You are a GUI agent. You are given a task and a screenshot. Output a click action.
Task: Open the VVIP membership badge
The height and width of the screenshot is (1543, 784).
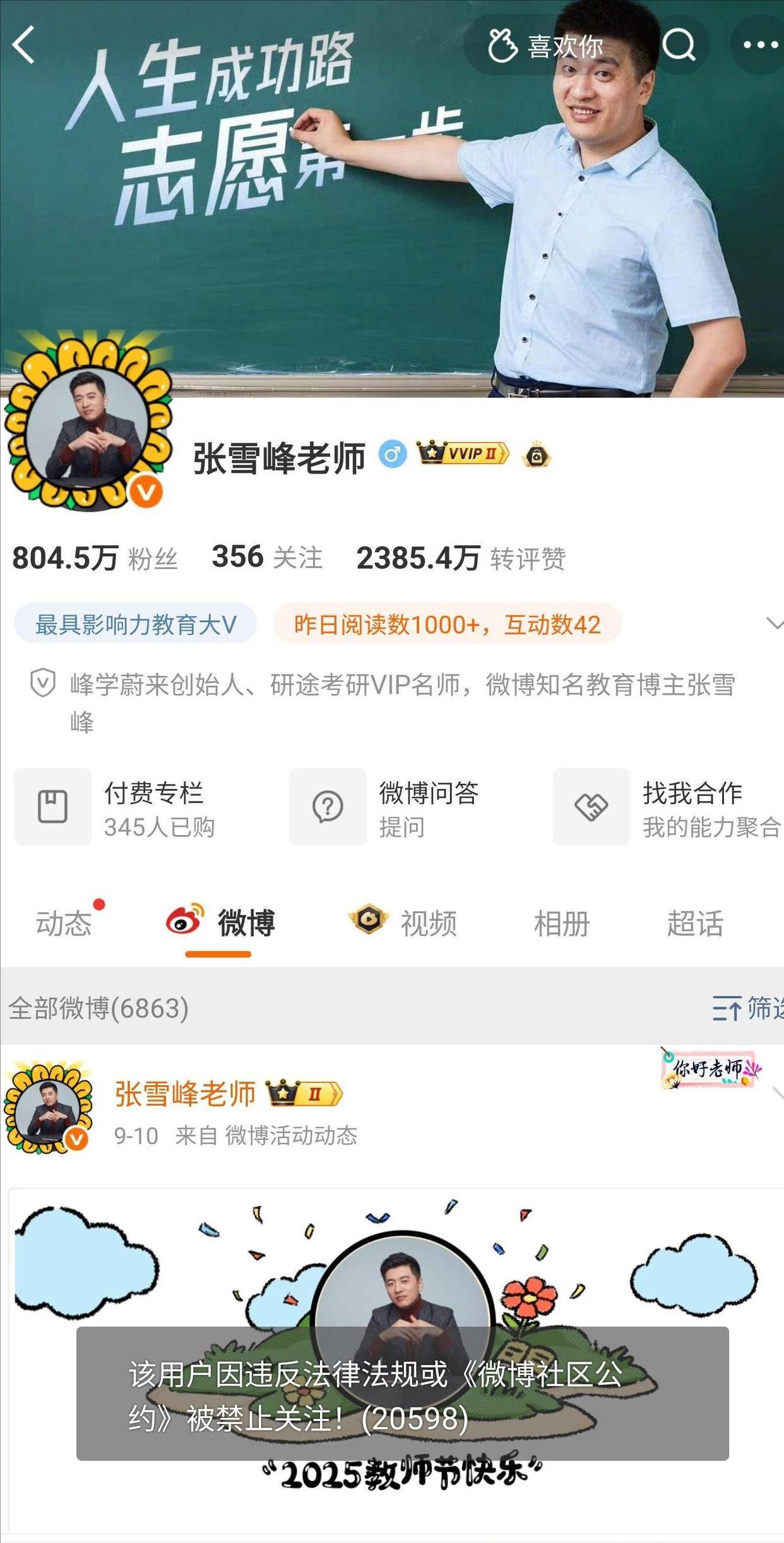pyautogui.click(x=463, y=453)
